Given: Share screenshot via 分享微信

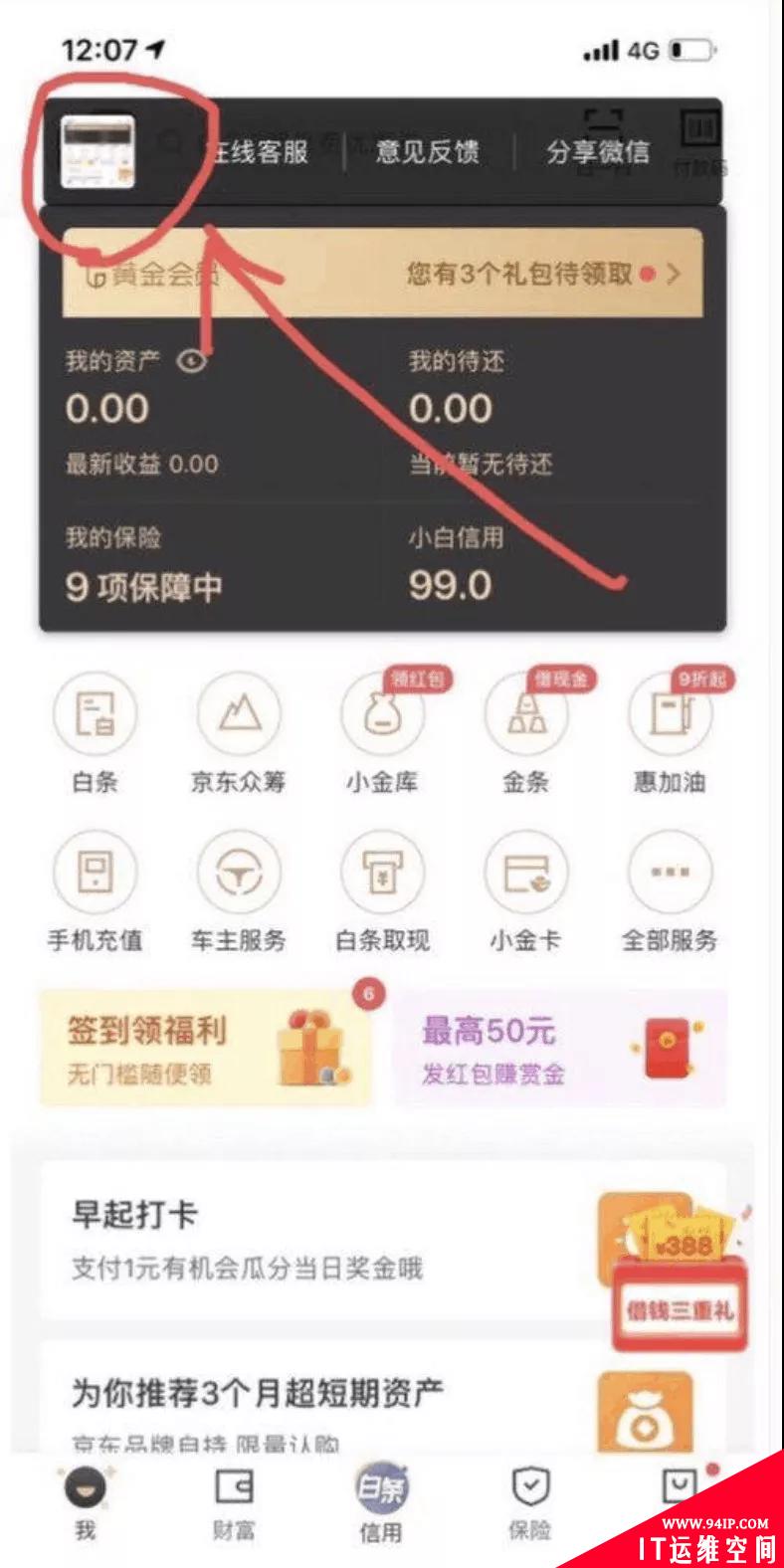Looking at the screenshot, I should 598,152.
